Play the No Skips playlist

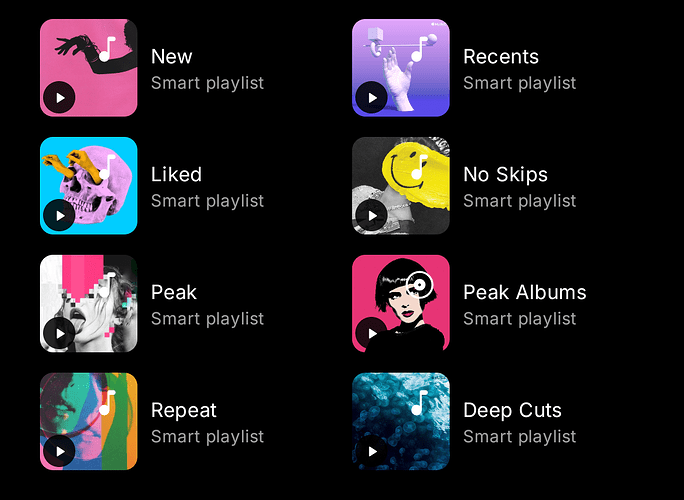[x=372, y=215]
